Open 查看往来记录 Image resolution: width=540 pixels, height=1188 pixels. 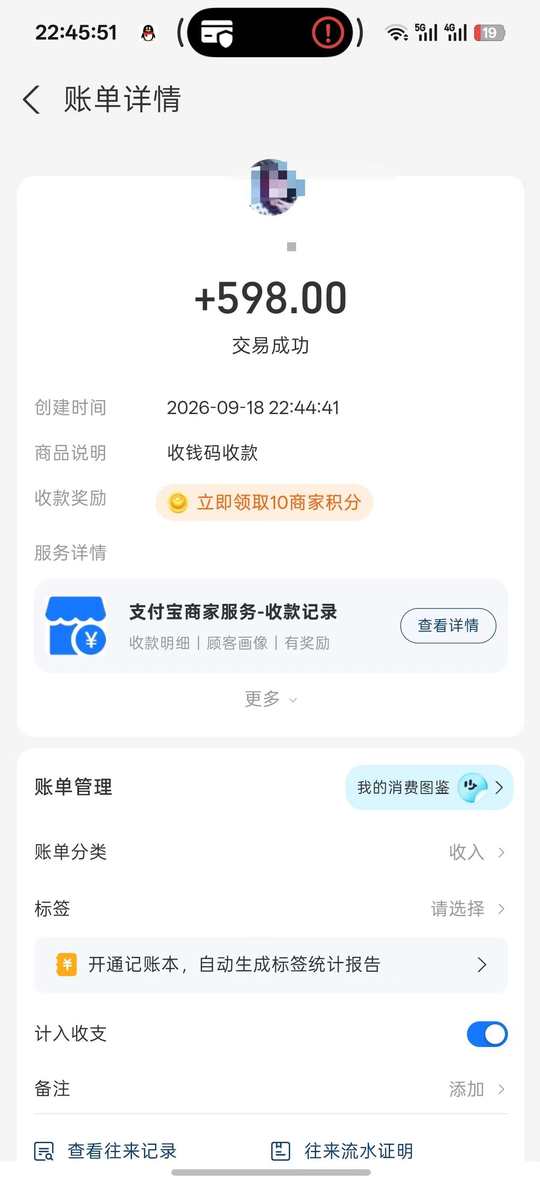(106, 1152)
